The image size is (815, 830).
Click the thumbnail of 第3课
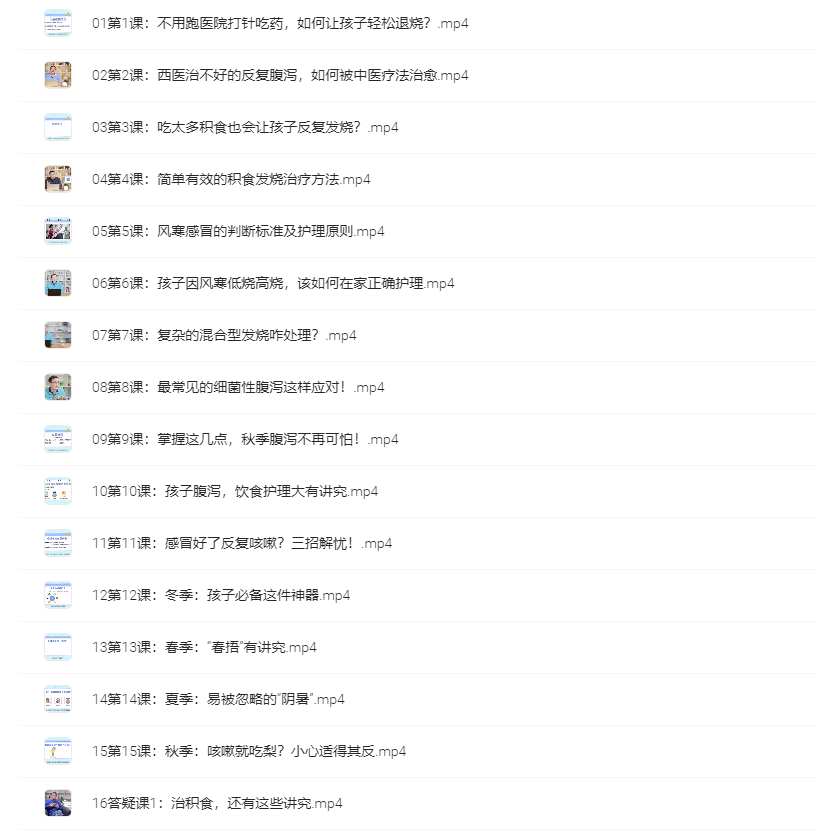point(57,127)
